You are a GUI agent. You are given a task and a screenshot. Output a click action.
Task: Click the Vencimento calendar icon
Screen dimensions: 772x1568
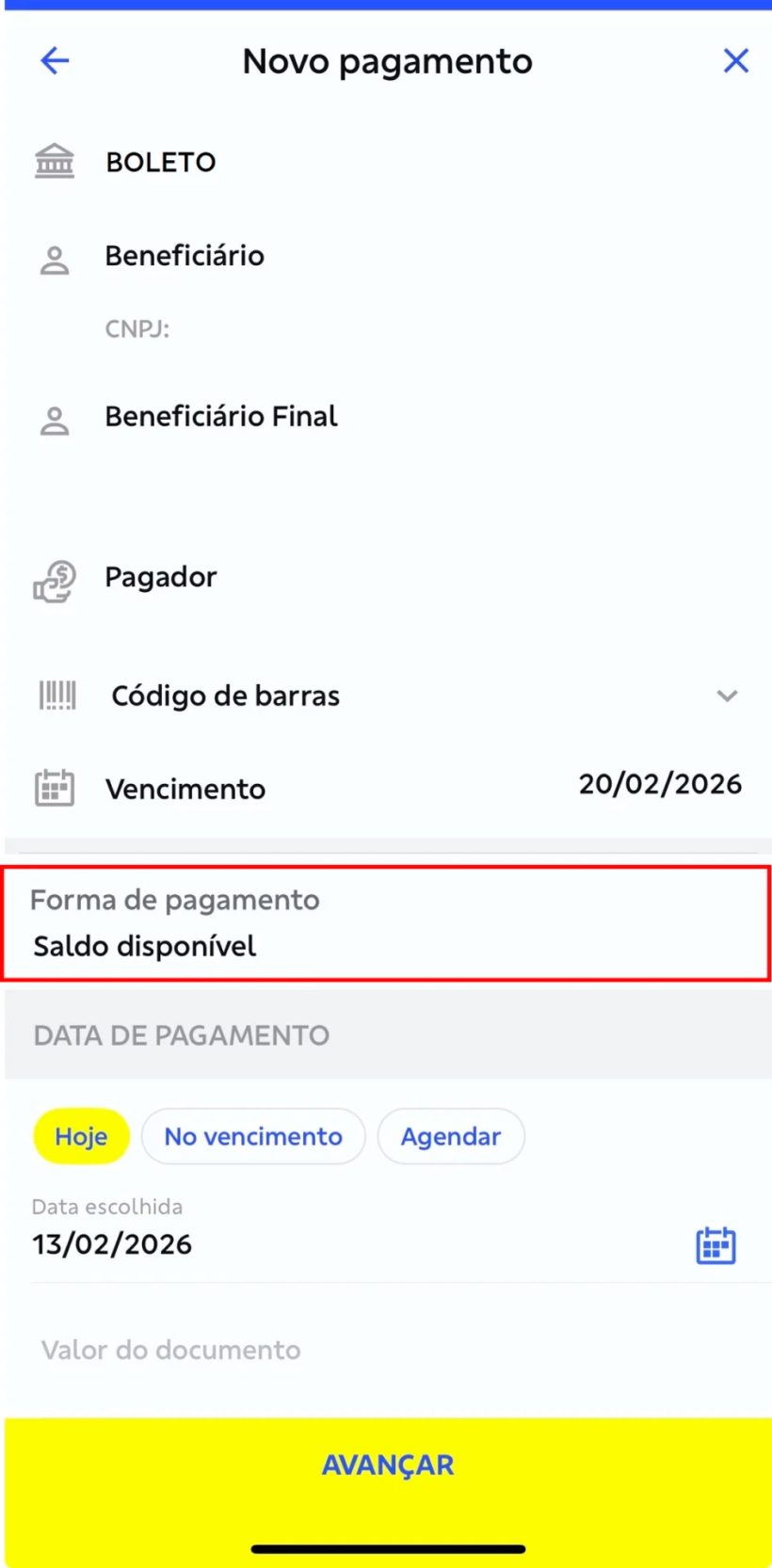click(54, 789)
